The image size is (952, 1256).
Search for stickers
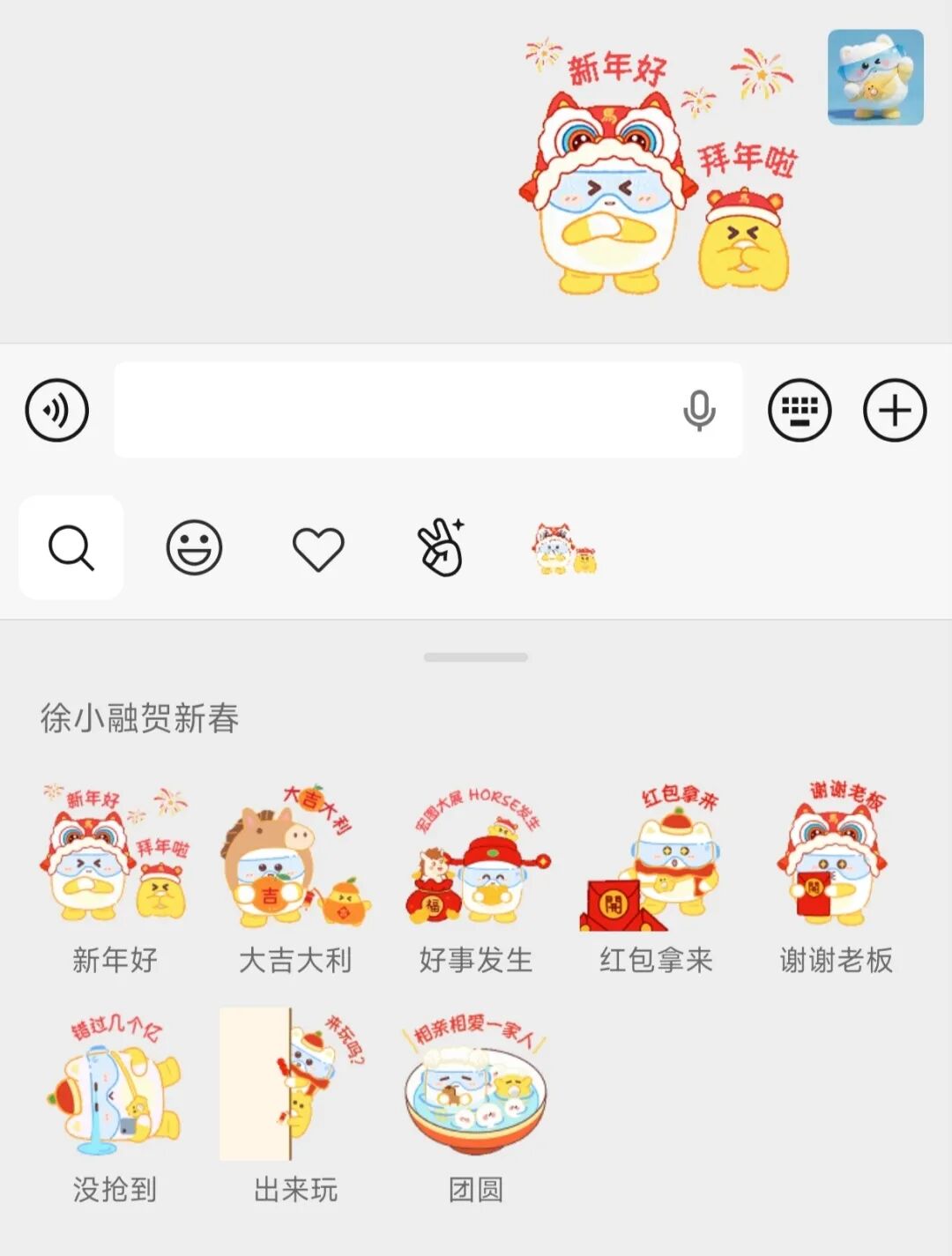point(71,548)
